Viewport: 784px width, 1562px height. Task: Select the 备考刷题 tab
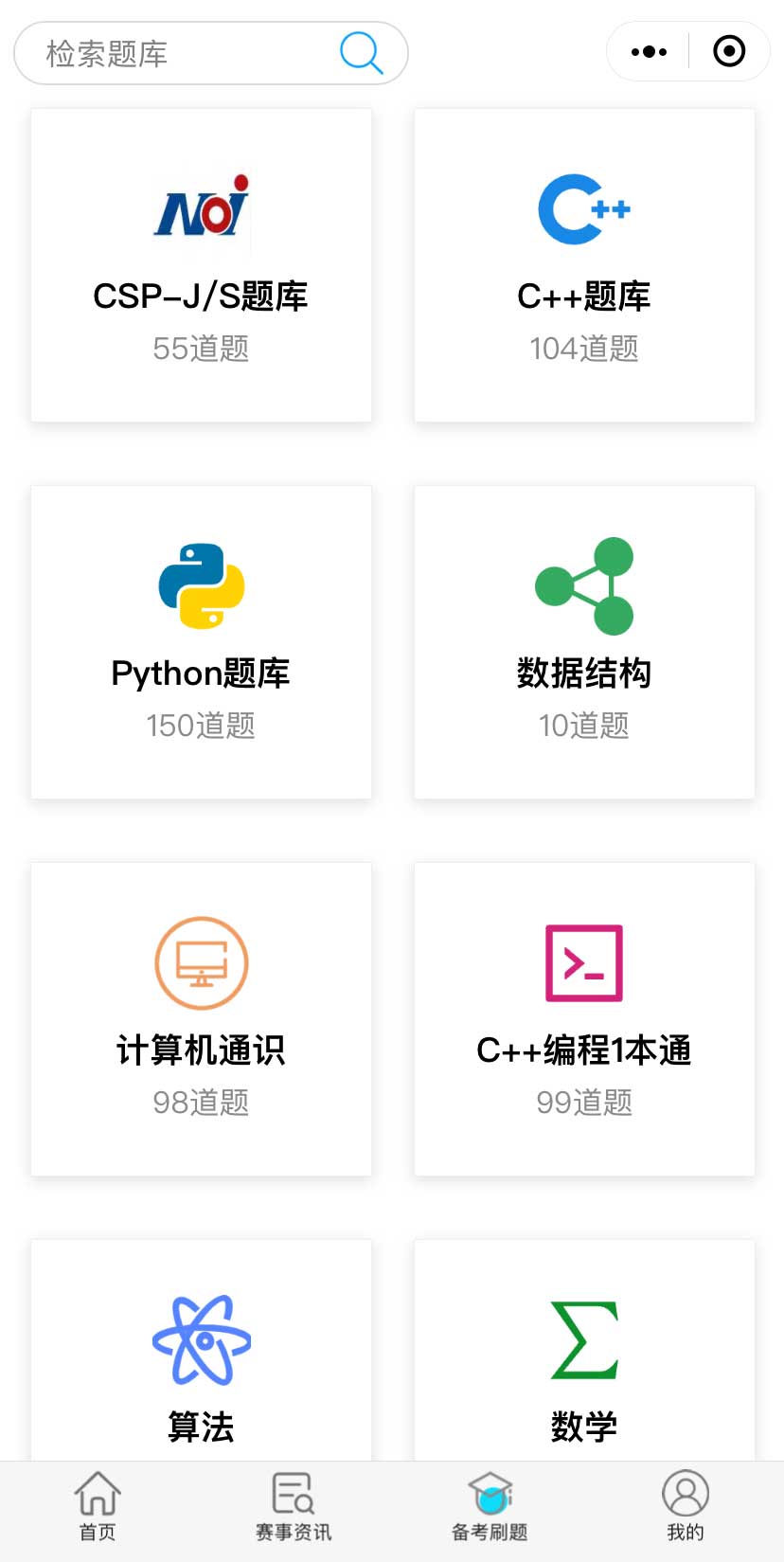click(490, 1506)
